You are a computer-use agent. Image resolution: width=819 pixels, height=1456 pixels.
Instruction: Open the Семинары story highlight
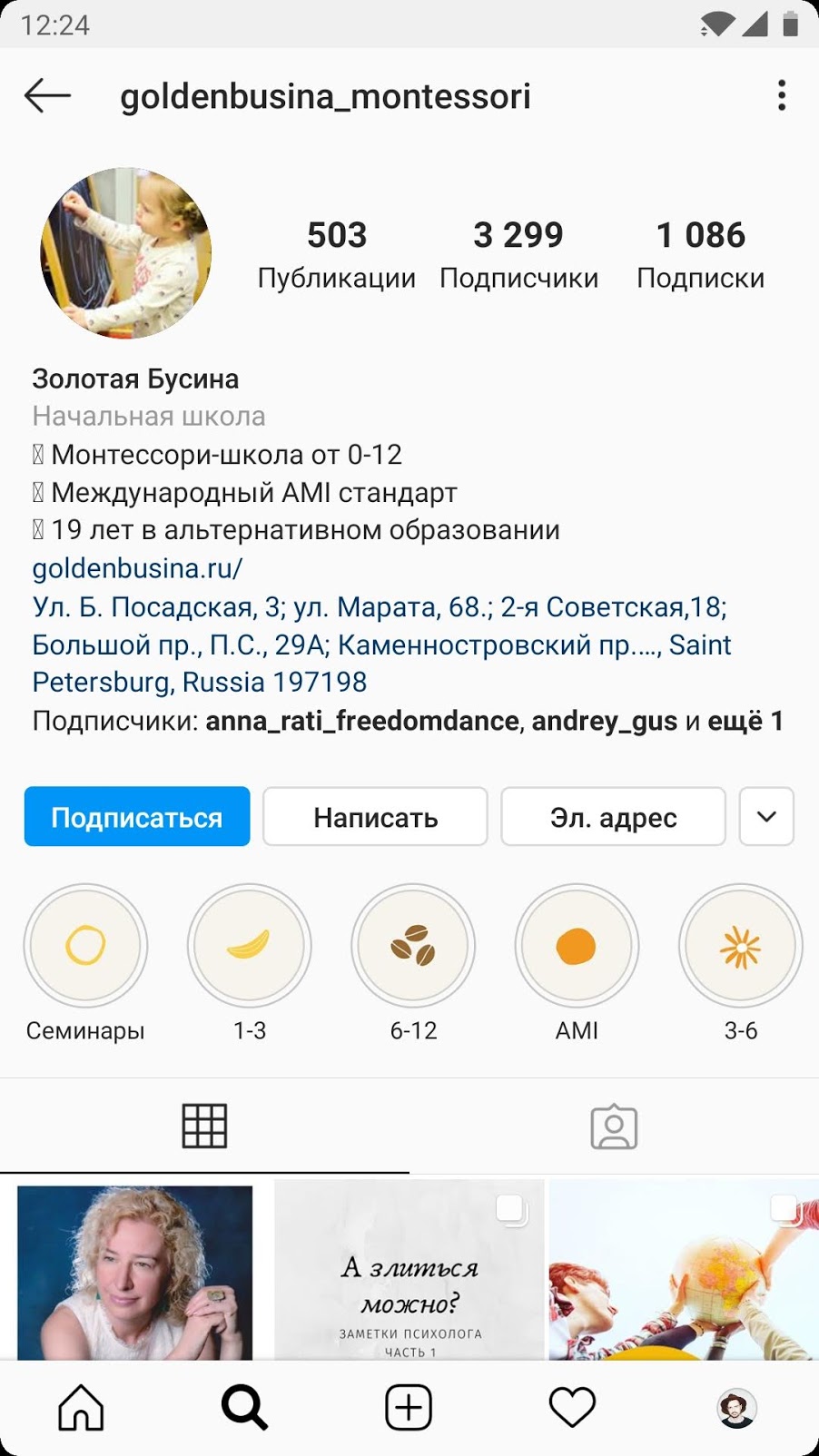[85, 946]
